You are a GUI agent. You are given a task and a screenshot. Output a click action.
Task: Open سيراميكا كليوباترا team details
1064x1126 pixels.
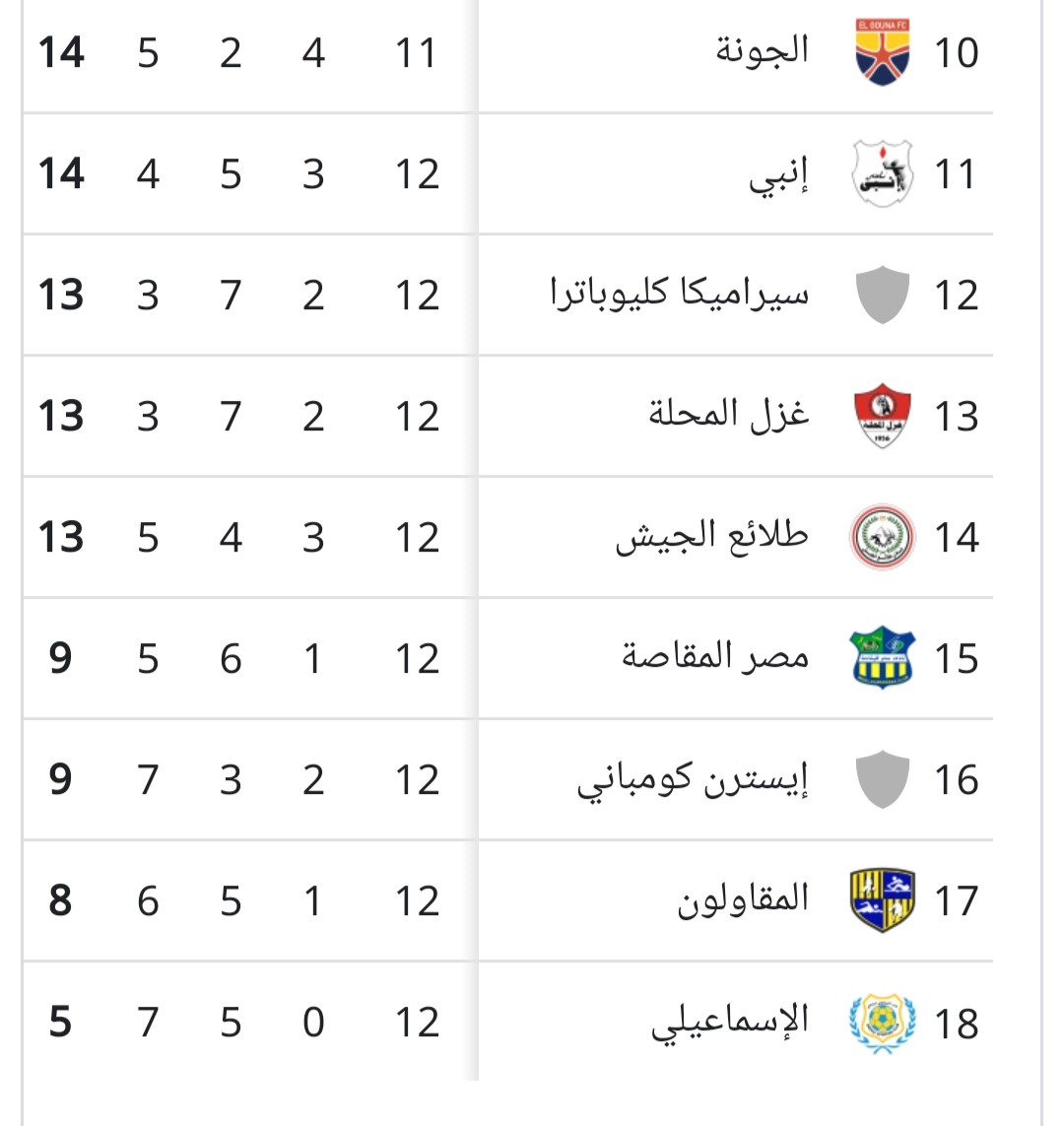tap(680, 295)
